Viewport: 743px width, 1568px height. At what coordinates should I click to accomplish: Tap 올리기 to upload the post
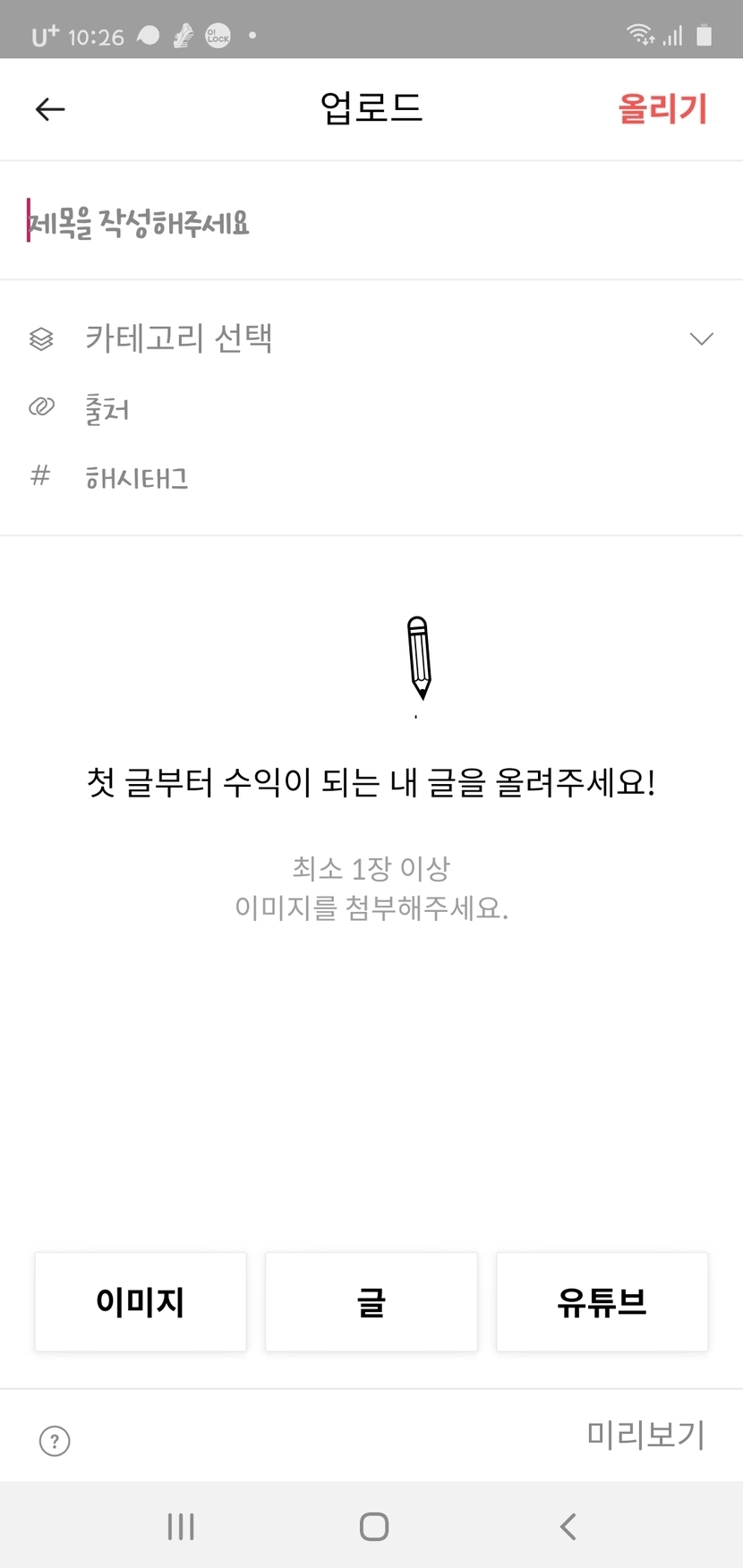pyautogui.click(x=662, y=108)
